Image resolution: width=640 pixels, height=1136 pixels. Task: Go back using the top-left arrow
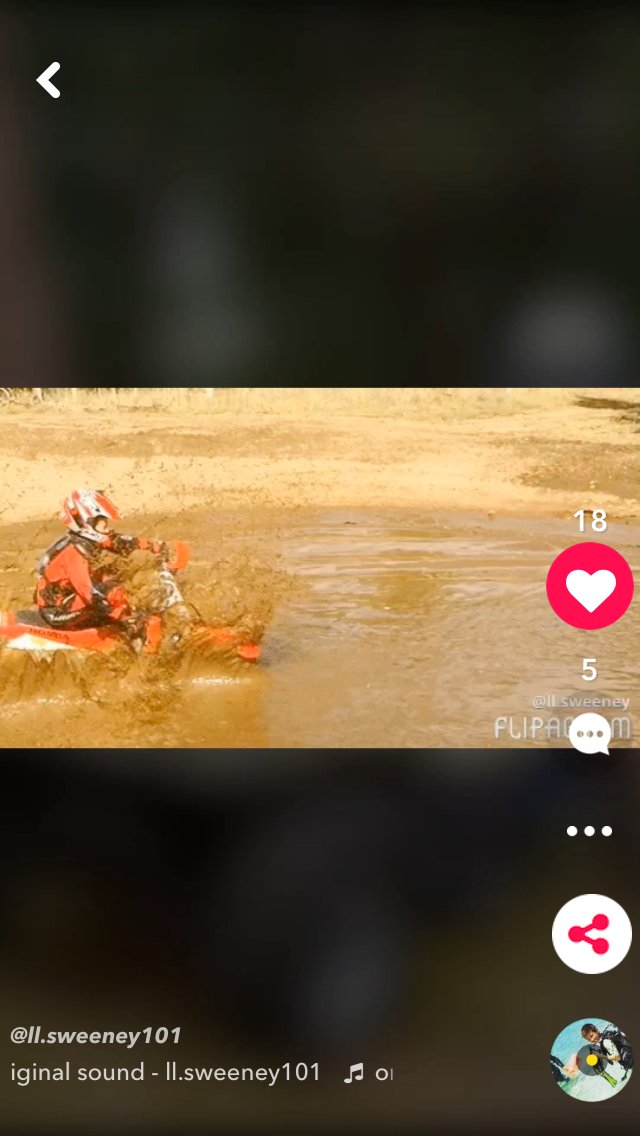[49, 80]
